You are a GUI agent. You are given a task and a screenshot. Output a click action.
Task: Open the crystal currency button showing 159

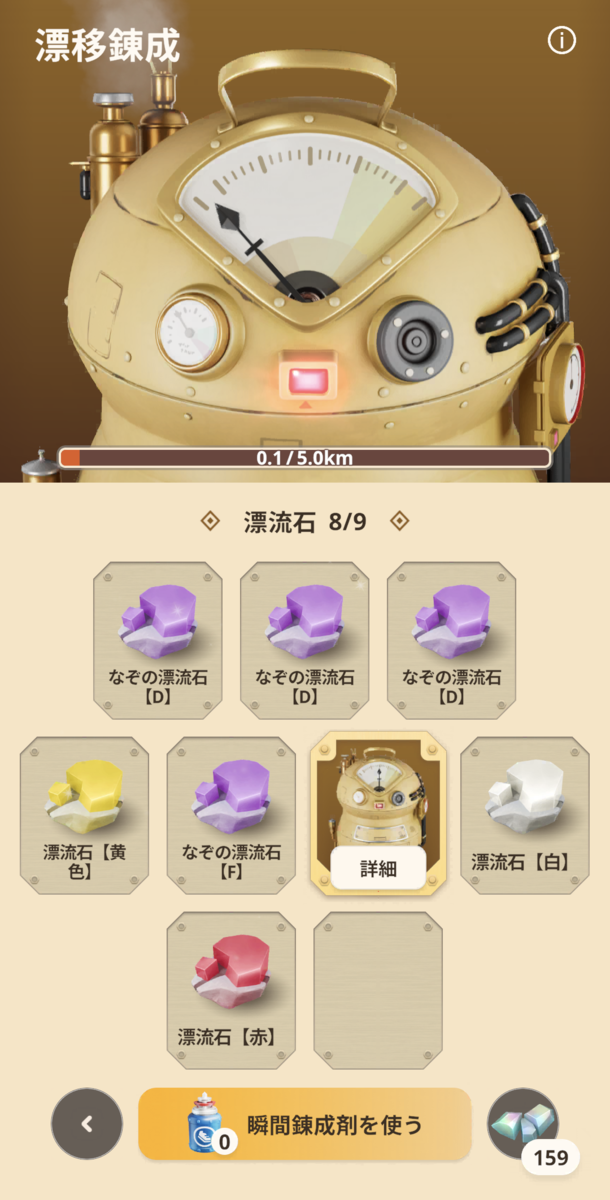click(526, 1127)
